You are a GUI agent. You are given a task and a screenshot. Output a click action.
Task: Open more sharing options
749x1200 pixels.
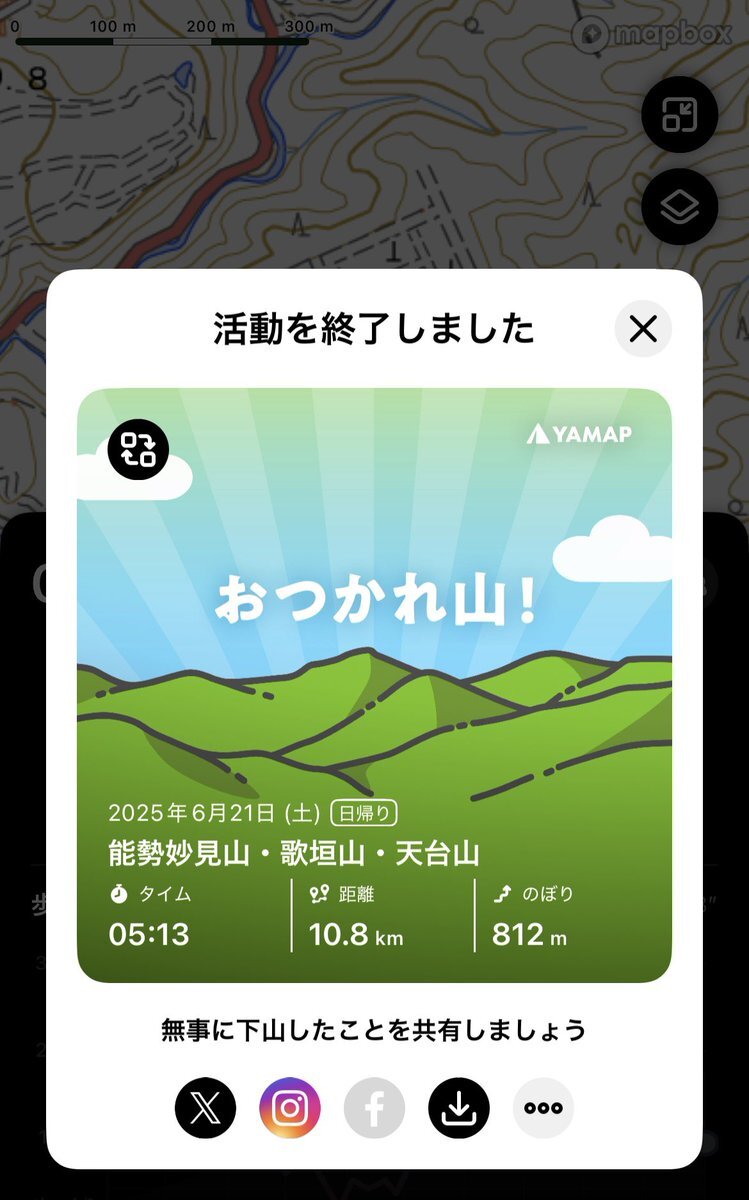coord(543,1108)
